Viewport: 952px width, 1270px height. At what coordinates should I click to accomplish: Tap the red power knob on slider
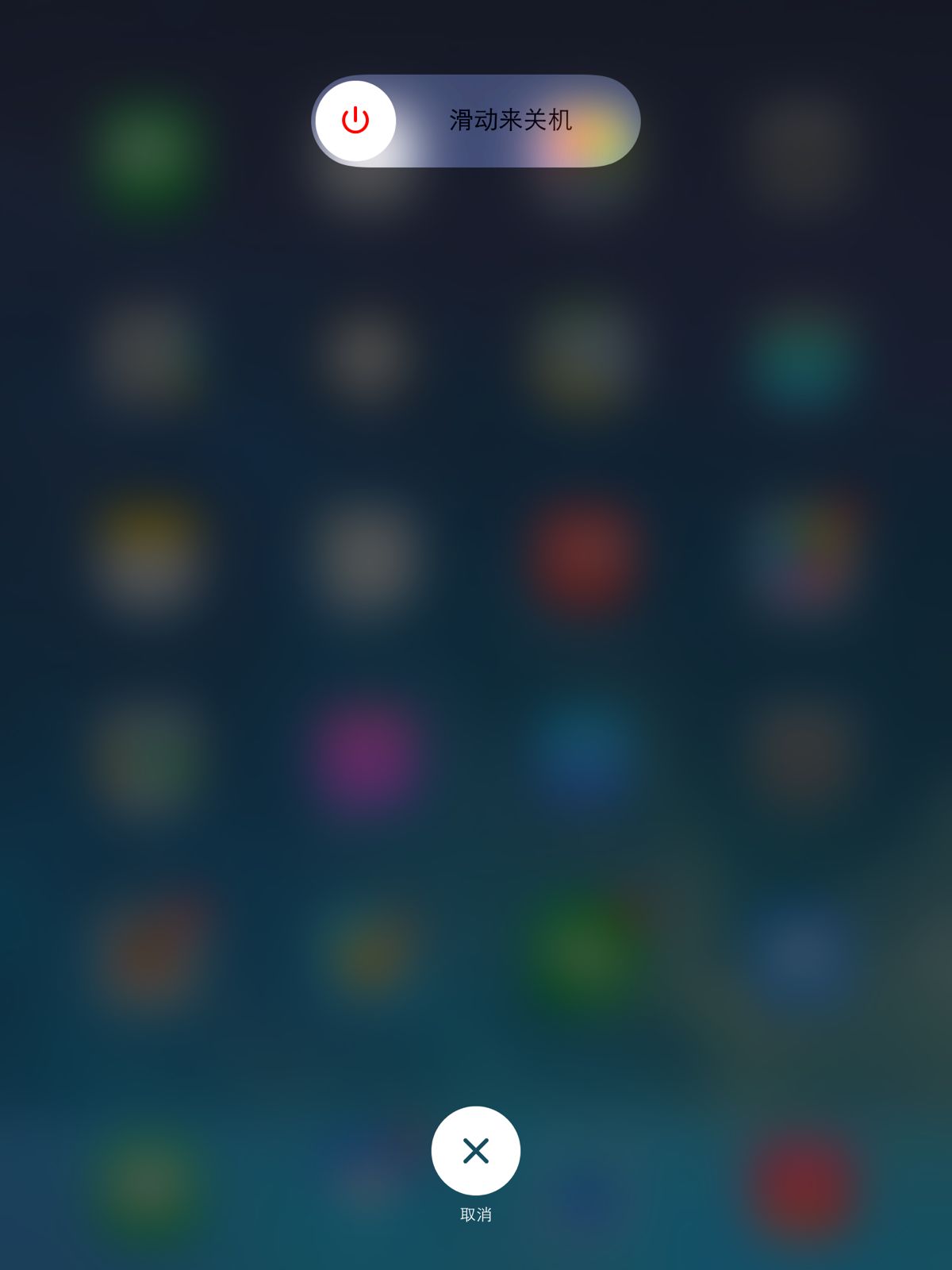(x=355, y=121)
